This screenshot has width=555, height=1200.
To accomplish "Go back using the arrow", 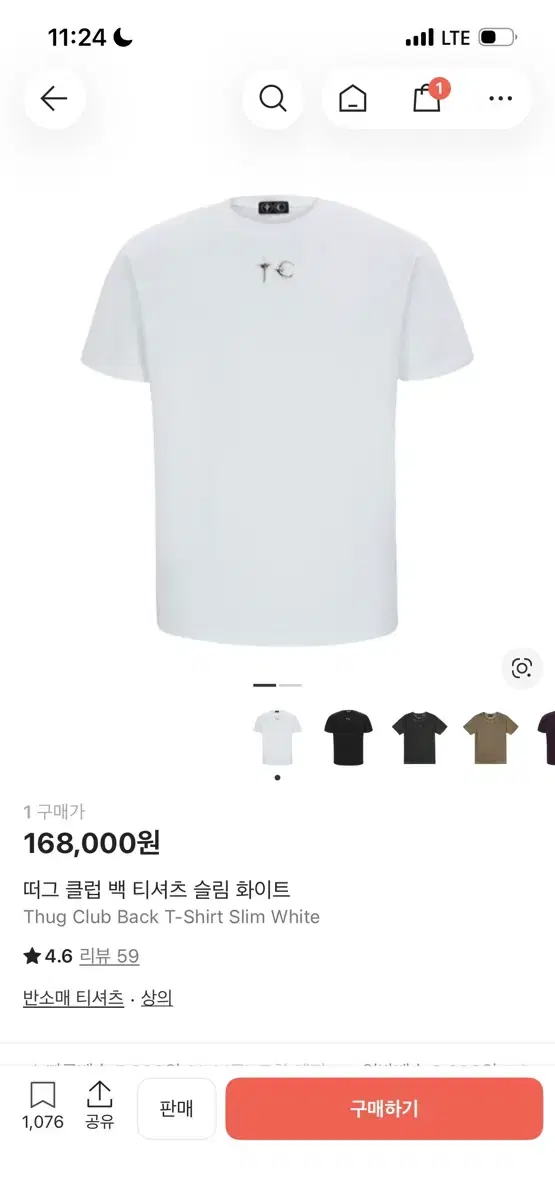I will click(x=54, y=98).
